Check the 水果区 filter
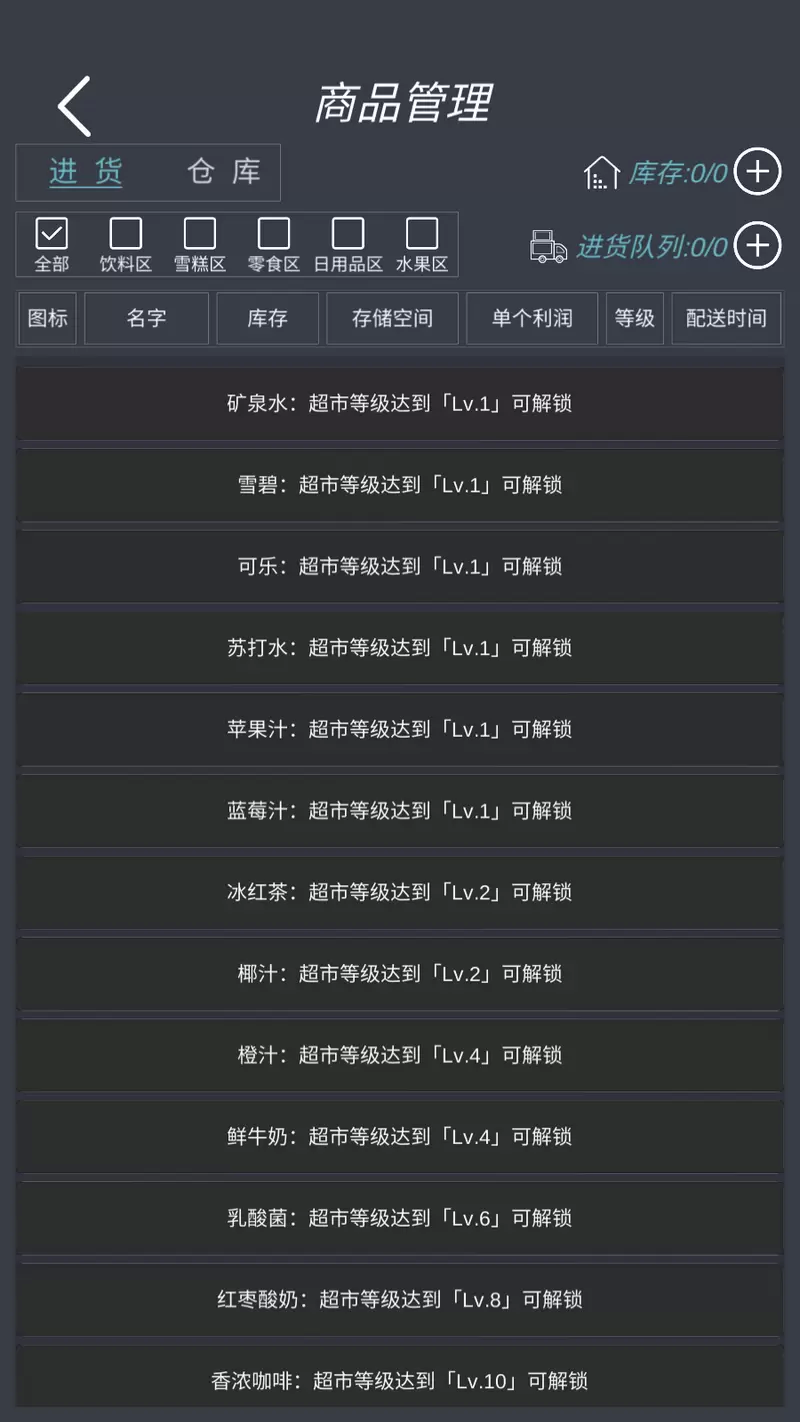The image size is (800, 1422). pos(421,234)
